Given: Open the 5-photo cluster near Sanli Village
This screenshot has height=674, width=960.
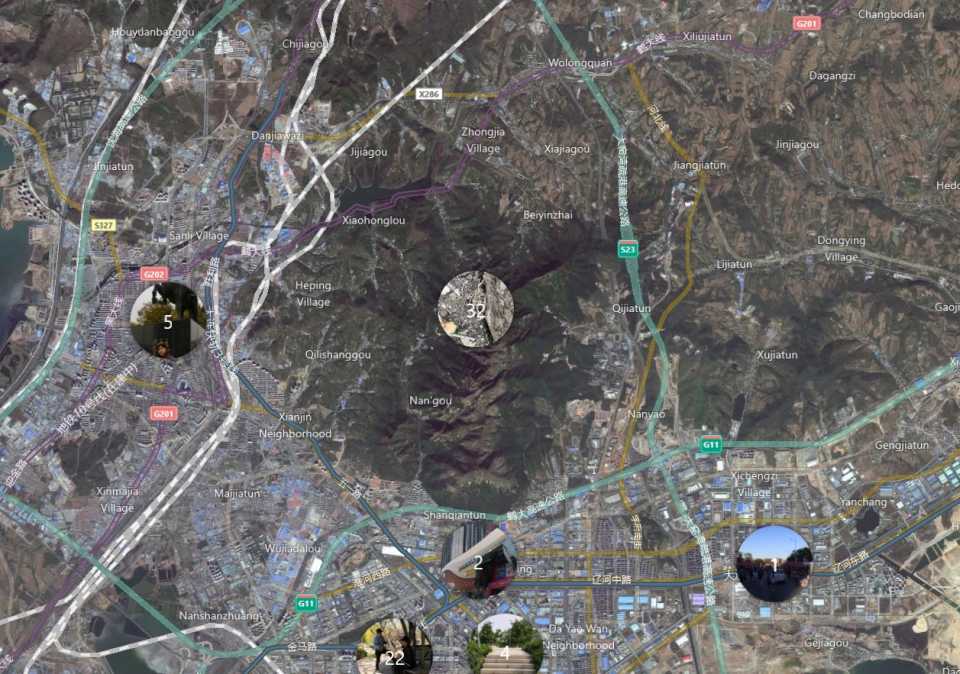Looking at the screenshot, I should (x=168, y=321).
